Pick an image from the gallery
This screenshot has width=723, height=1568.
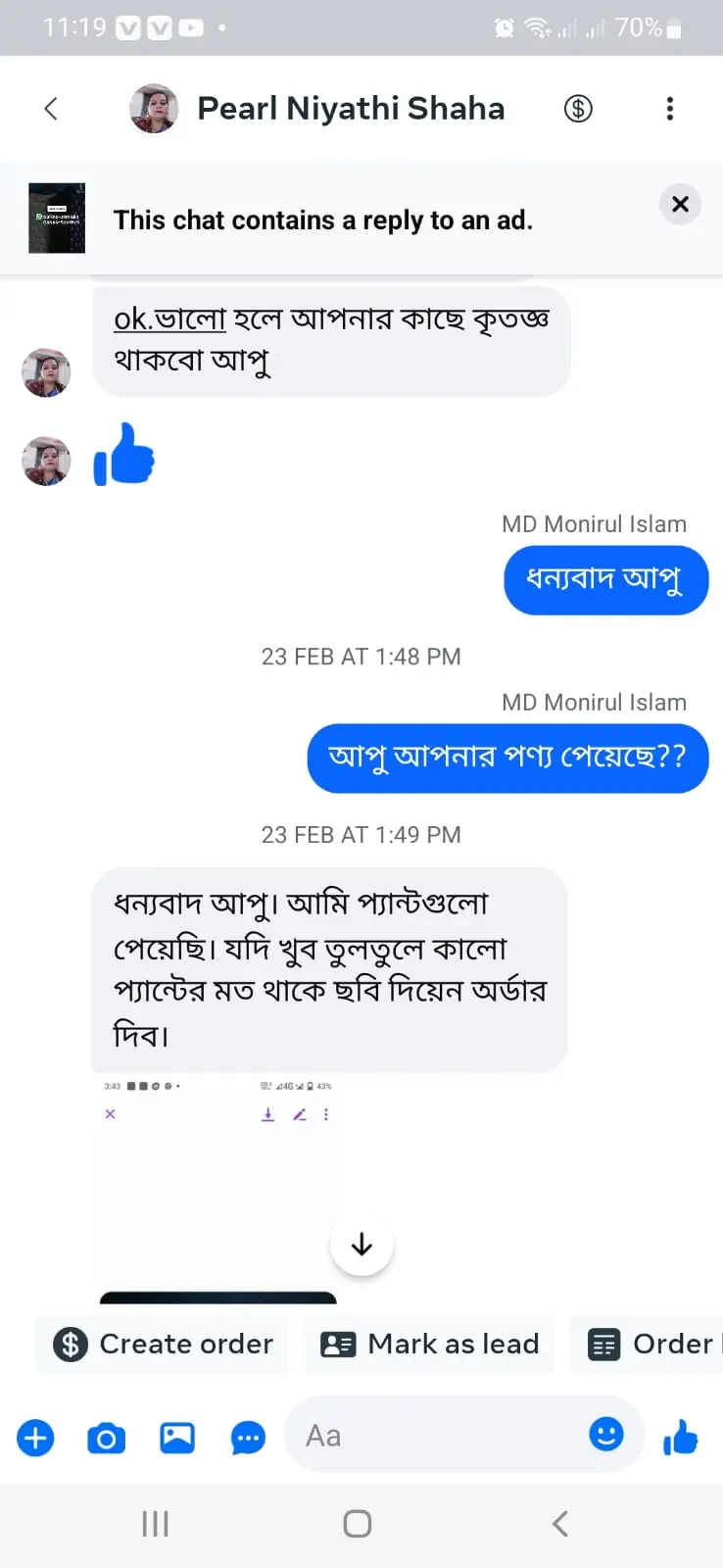(177, 1438)
